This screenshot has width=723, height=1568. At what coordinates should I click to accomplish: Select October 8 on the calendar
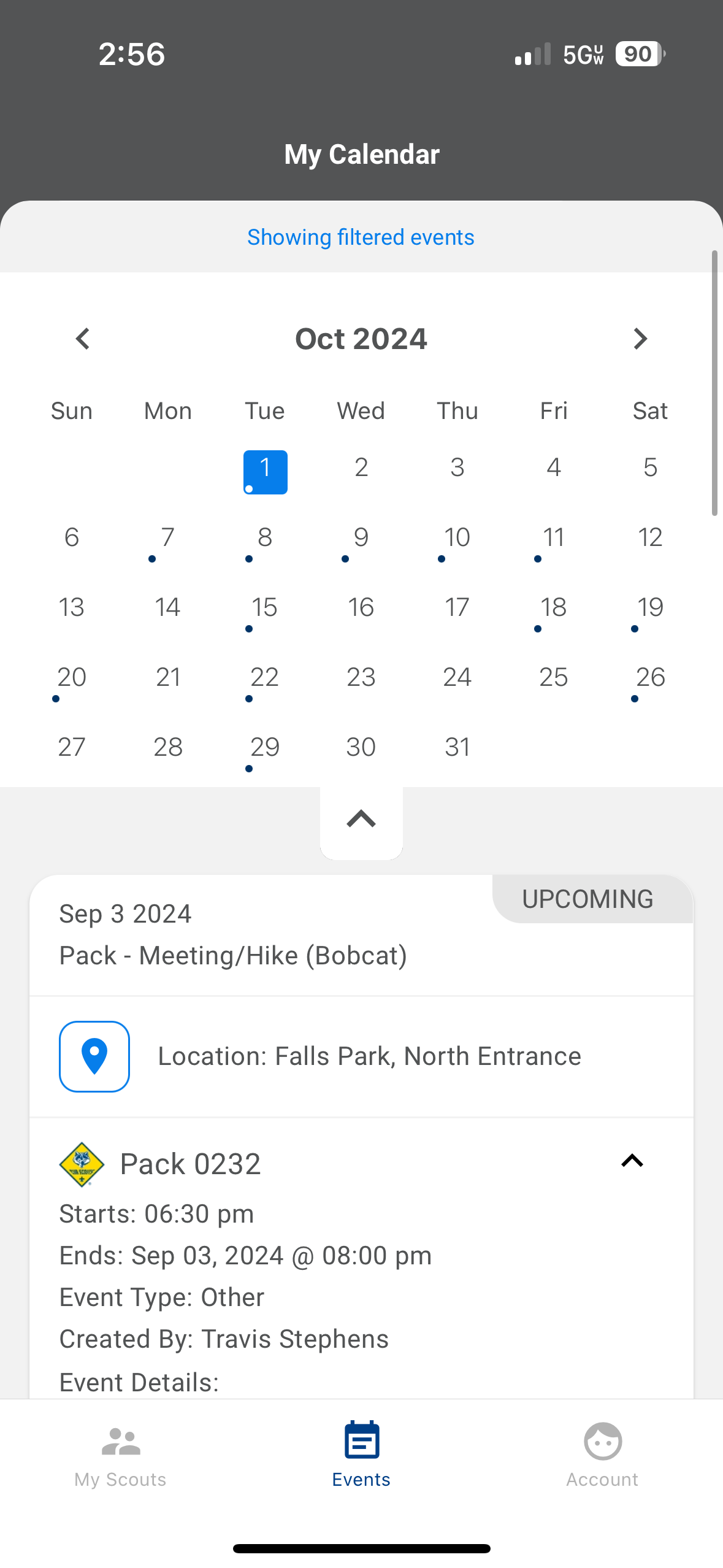[265, 542]
